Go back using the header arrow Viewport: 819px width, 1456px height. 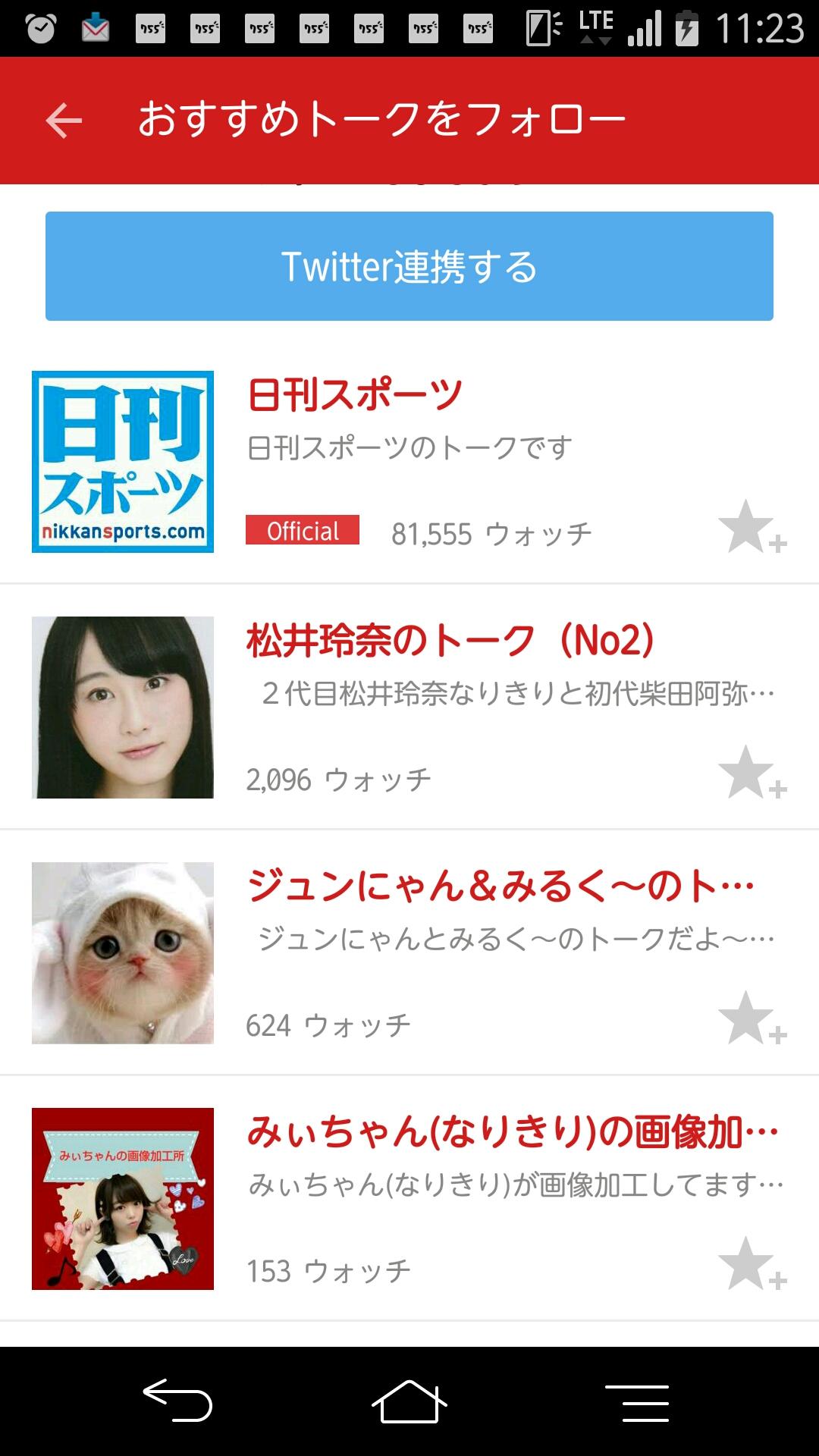tap(64, 121)
